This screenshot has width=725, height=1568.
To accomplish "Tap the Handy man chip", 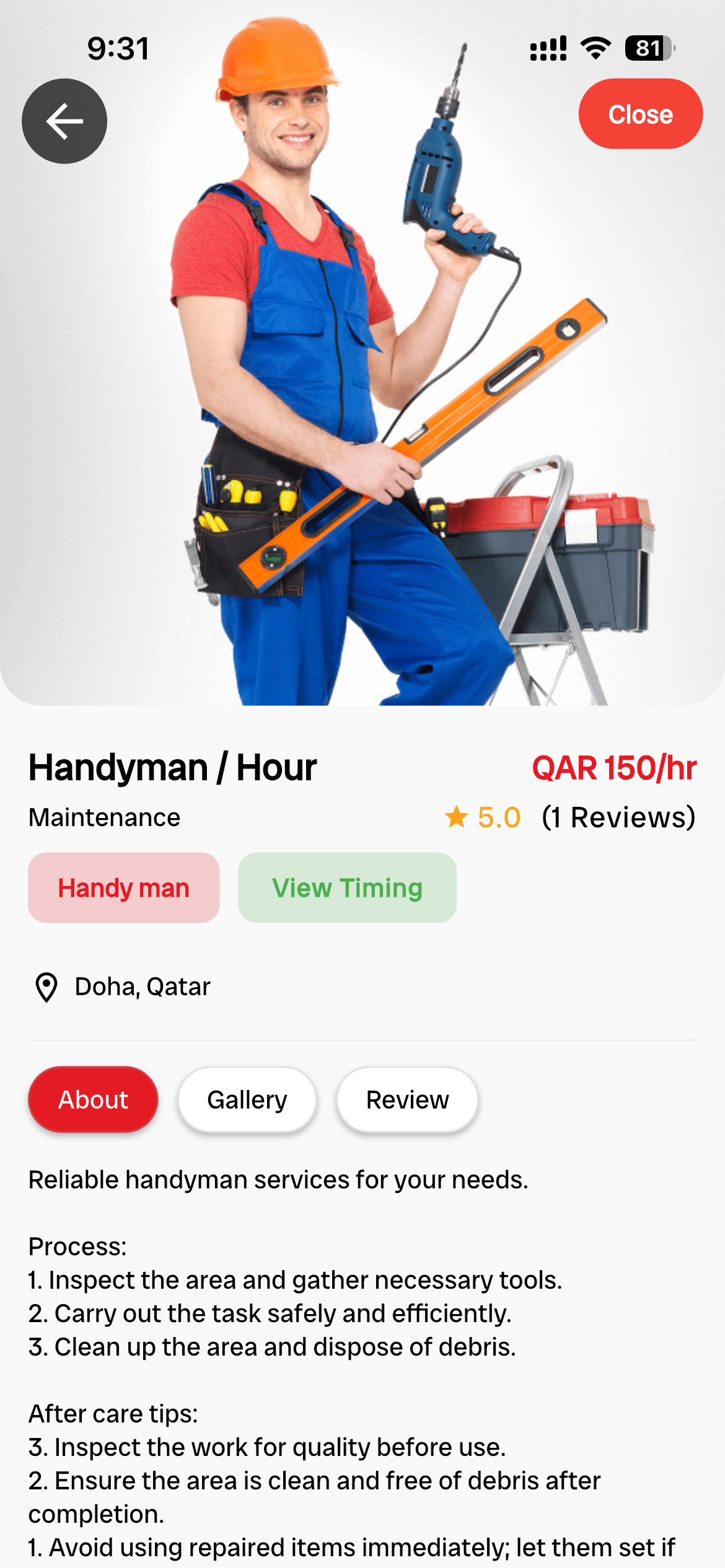I will pos(124,887).
